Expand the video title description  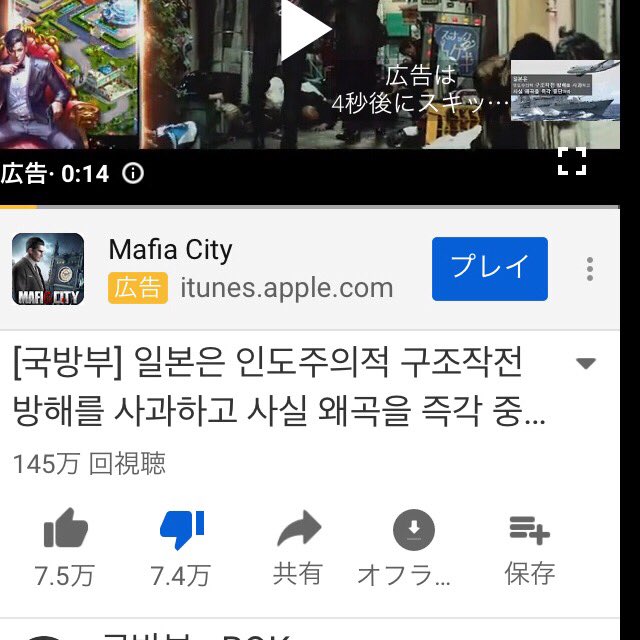click(x=587, y=363)
